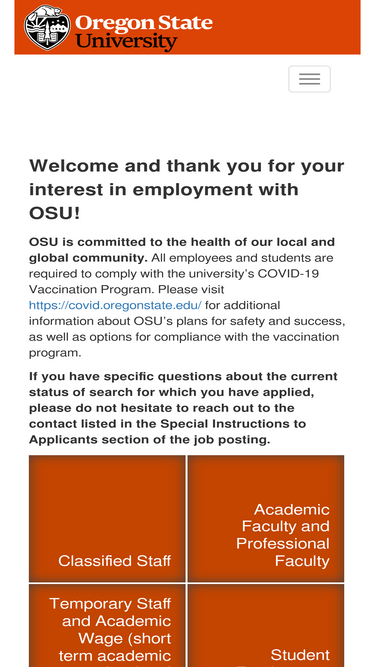Select the Classified Staff tile

click(x=107, y=519)
